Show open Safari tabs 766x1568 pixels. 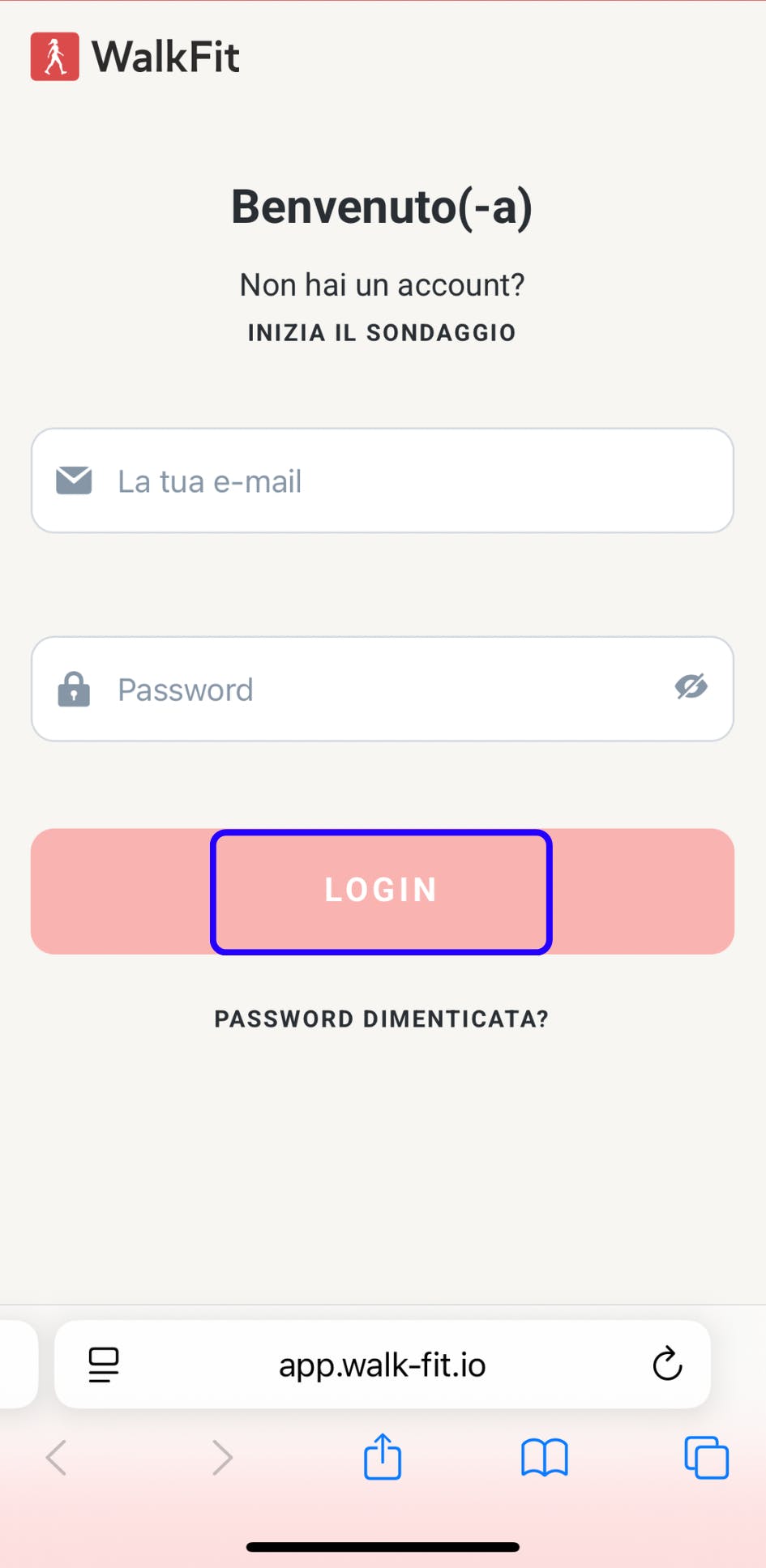[706, 1458]
